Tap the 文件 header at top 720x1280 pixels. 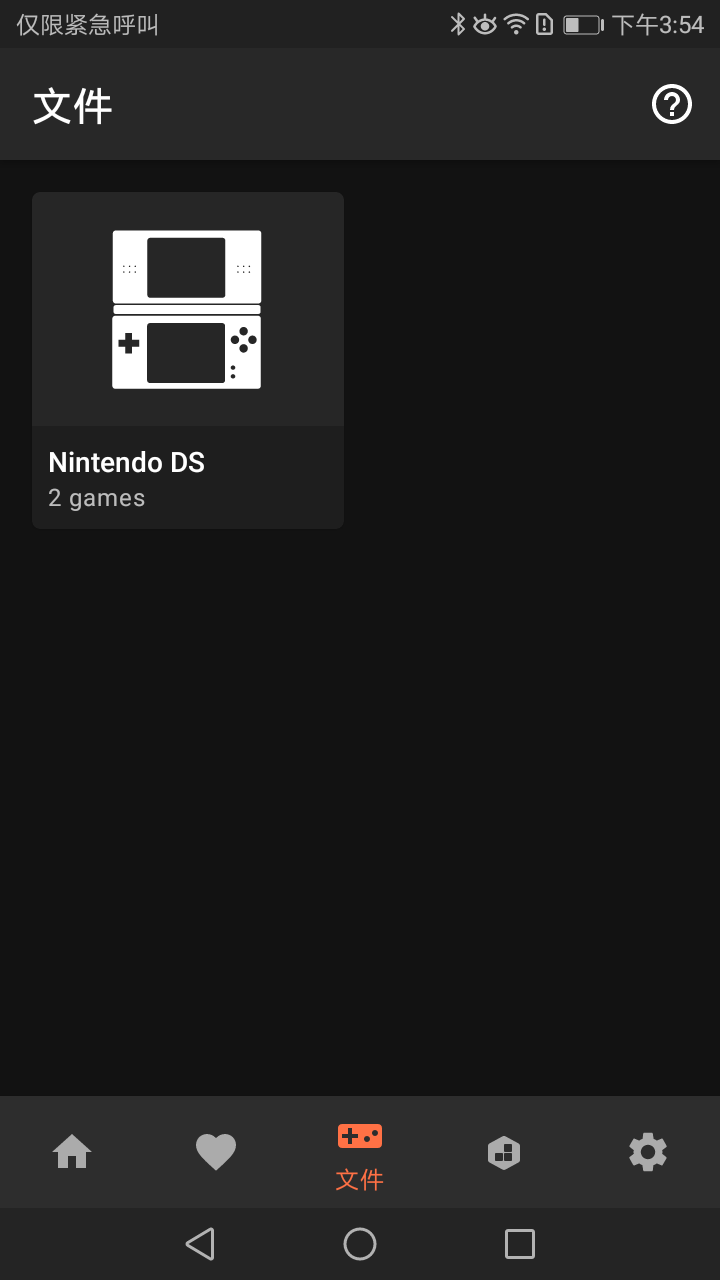[x=71, y=104]
